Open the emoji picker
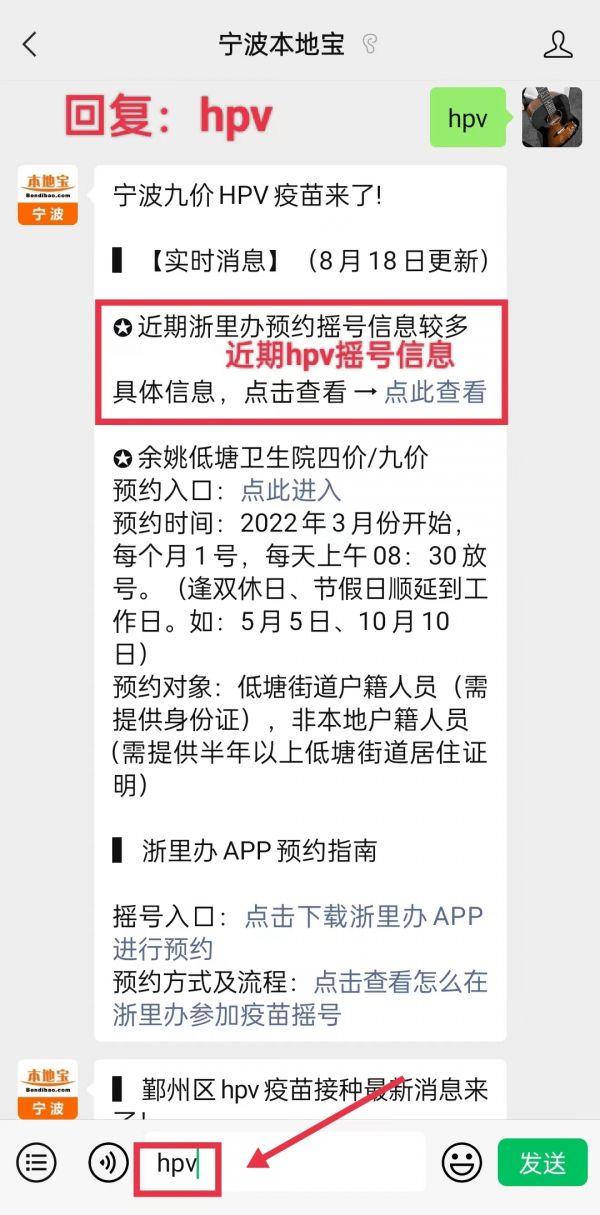Screen dimensions: 600x1215 [x=461, y=1162]
